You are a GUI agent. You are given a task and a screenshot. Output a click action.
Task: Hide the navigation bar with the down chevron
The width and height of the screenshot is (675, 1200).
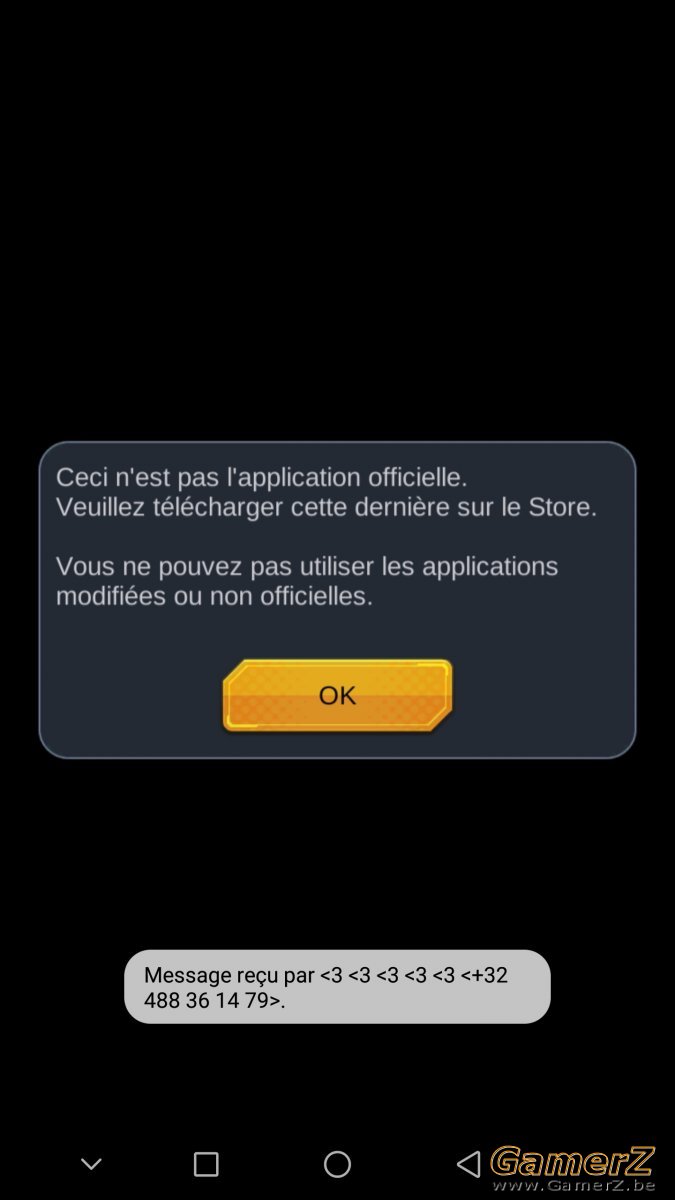91,1164
